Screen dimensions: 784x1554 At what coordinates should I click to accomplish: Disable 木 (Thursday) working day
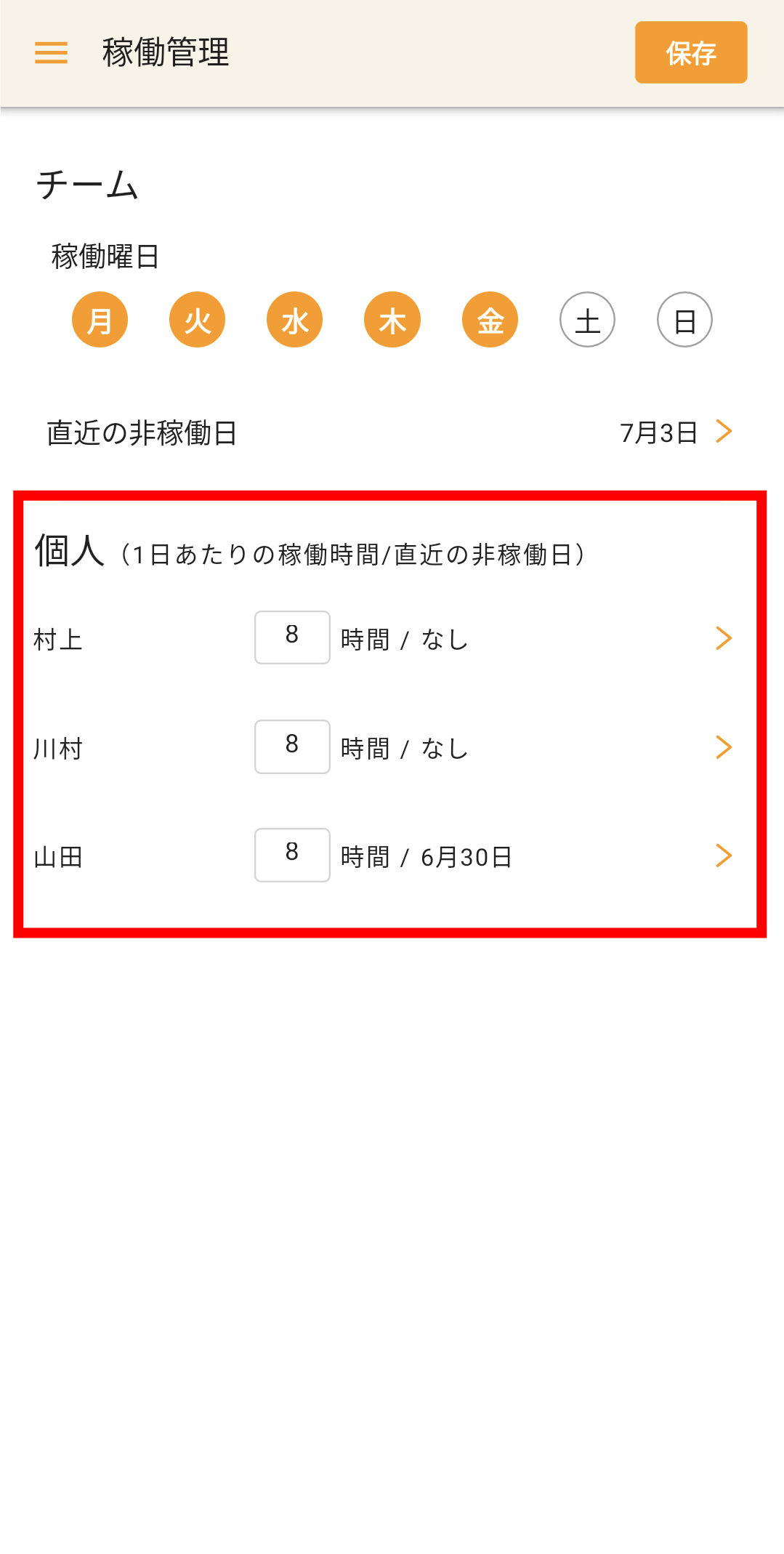(392, 318)
